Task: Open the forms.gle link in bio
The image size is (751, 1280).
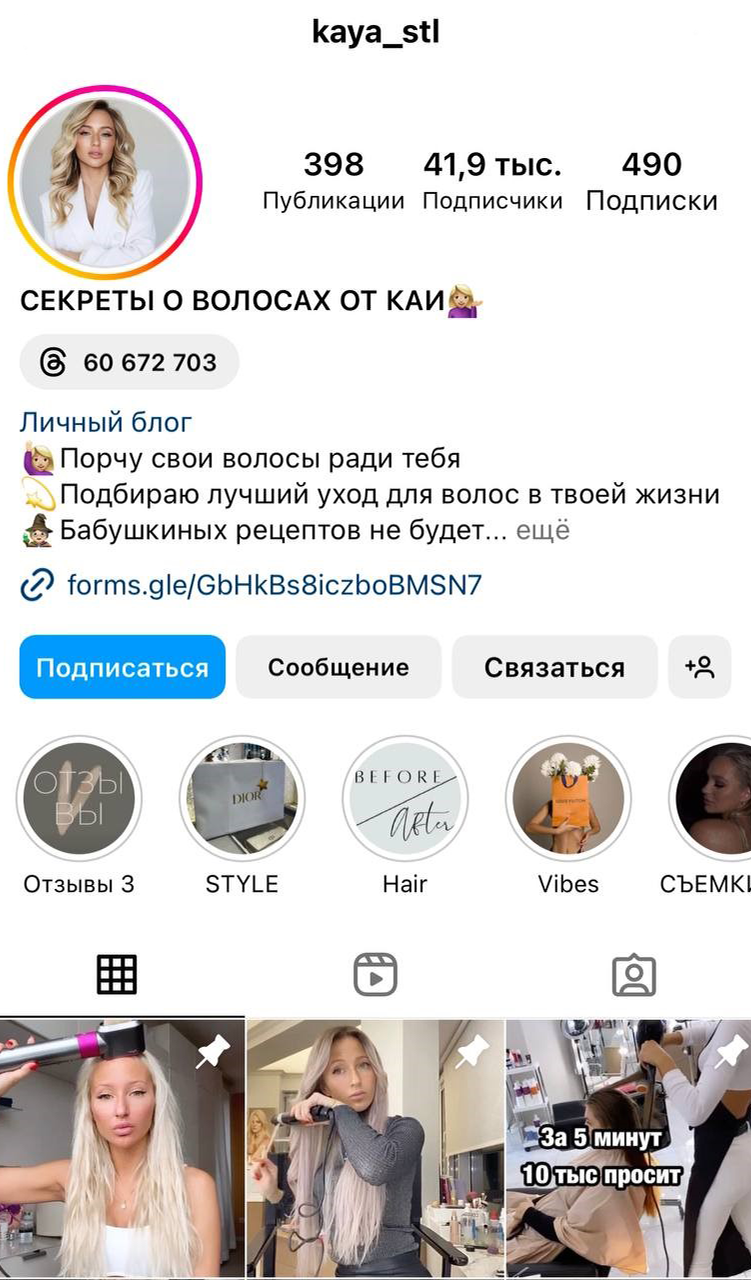Action: (x=273, y=585)
